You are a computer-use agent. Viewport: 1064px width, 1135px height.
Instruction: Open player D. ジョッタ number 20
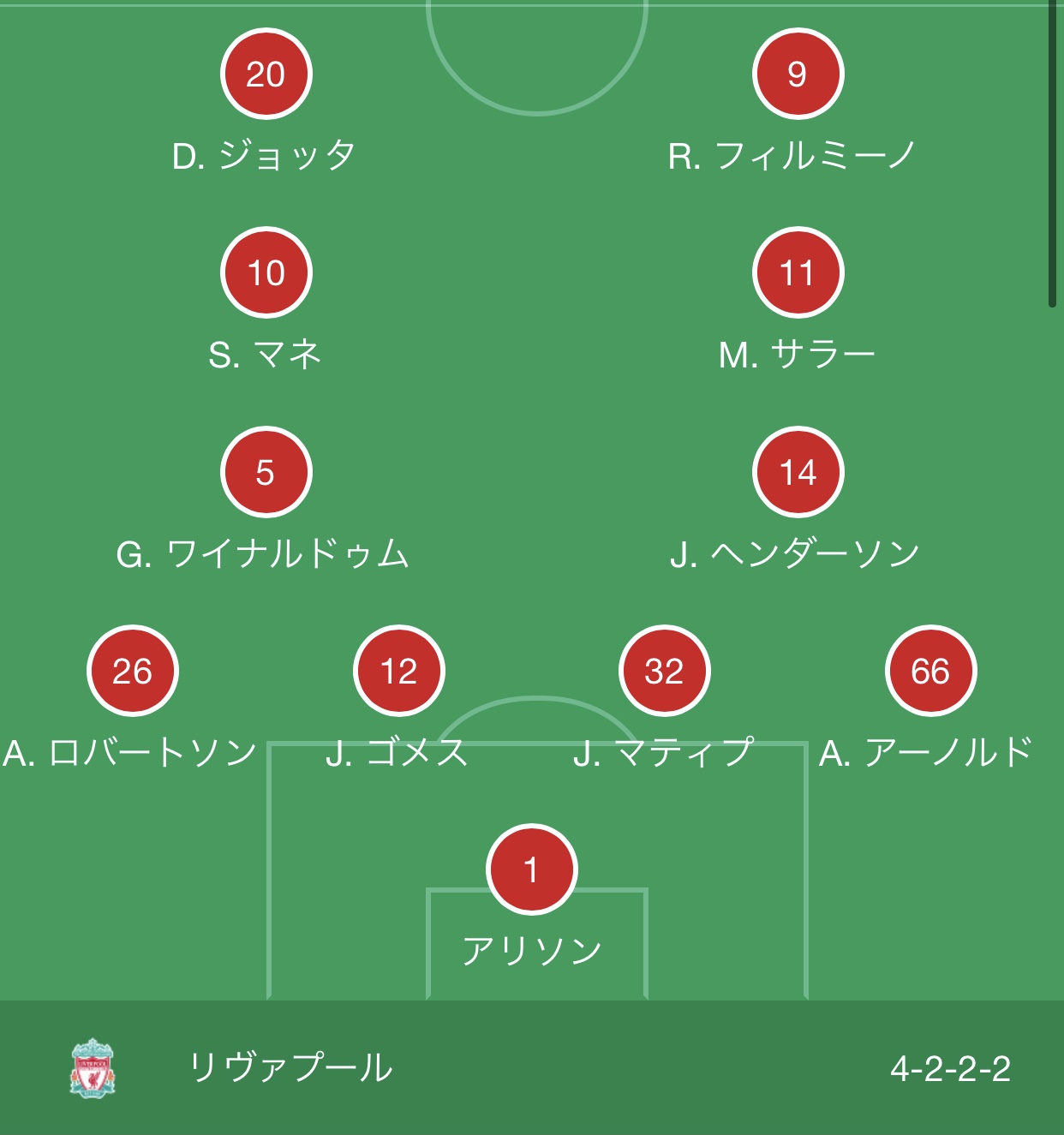click(266, 75)
